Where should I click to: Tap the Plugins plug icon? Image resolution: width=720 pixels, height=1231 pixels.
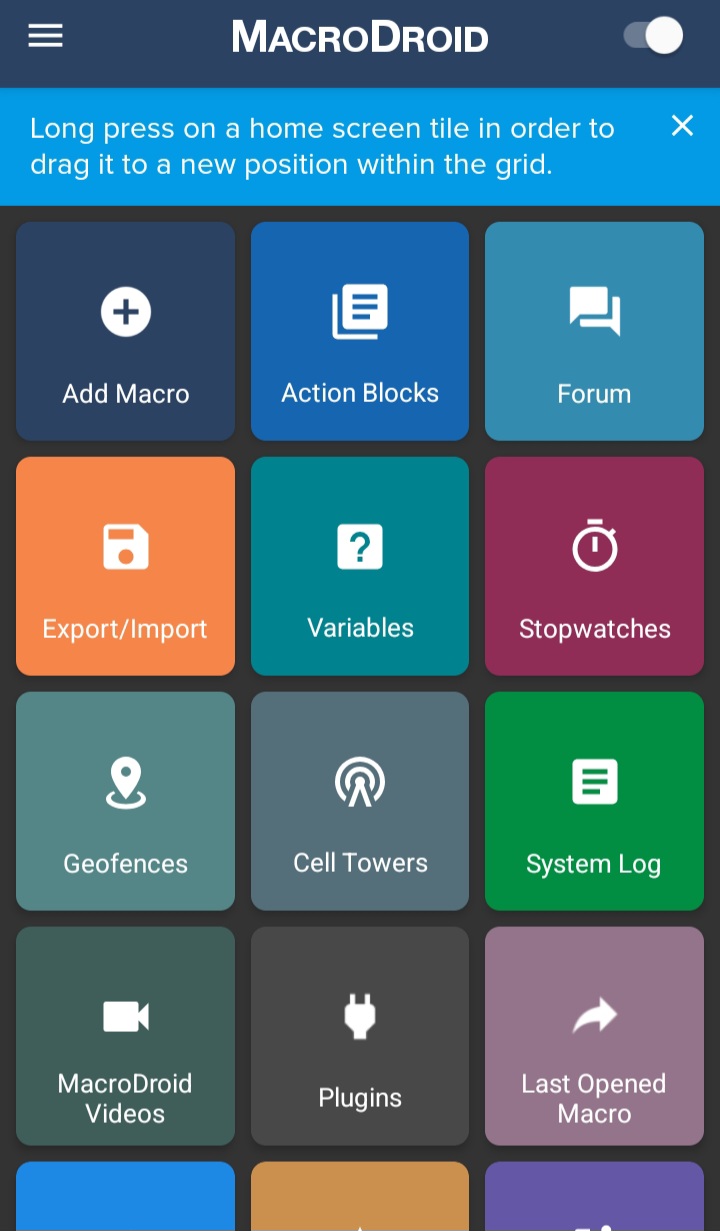(x=360, y=1016)
